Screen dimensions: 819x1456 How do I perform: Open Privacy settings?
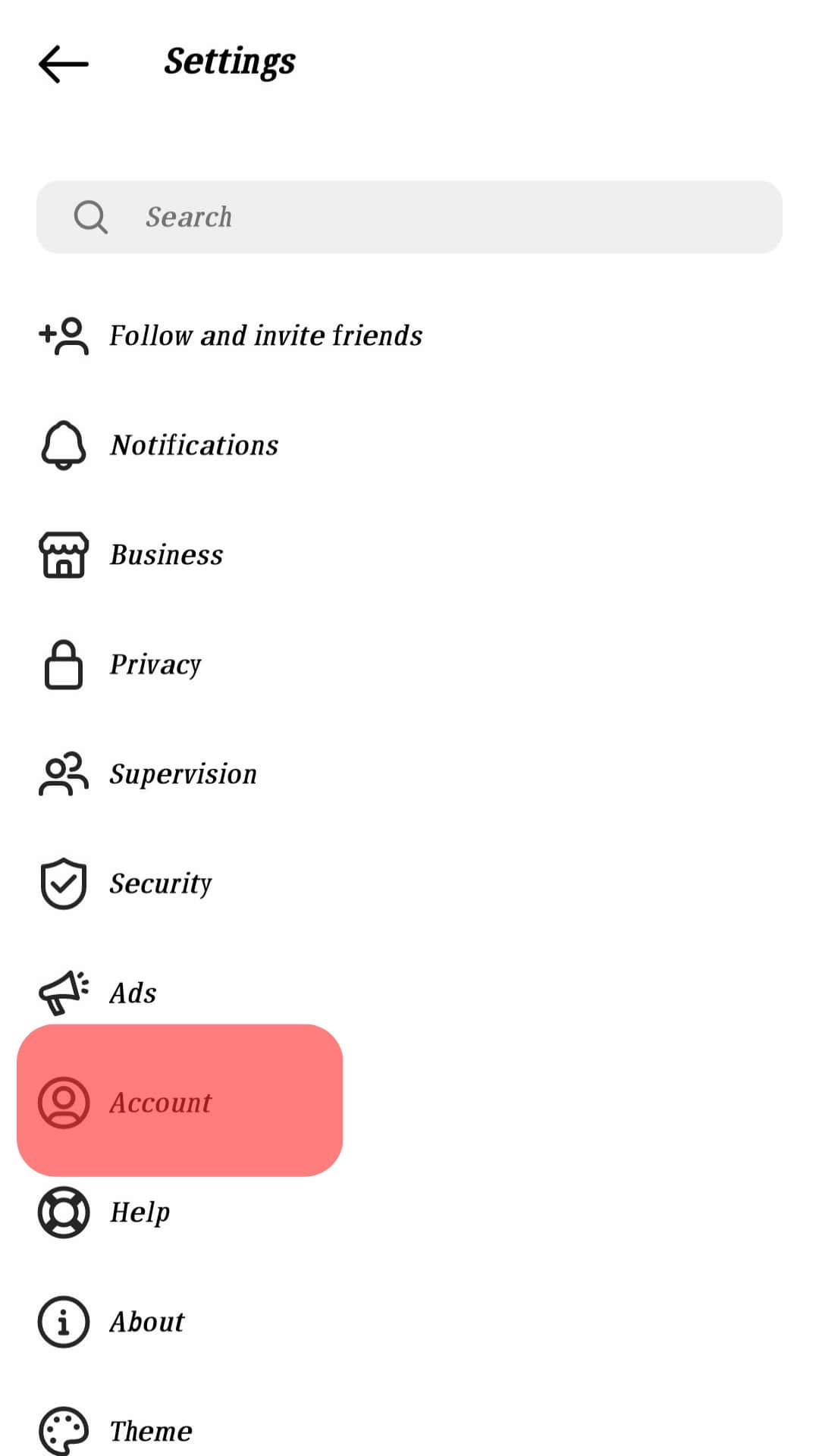pos(155,664)
